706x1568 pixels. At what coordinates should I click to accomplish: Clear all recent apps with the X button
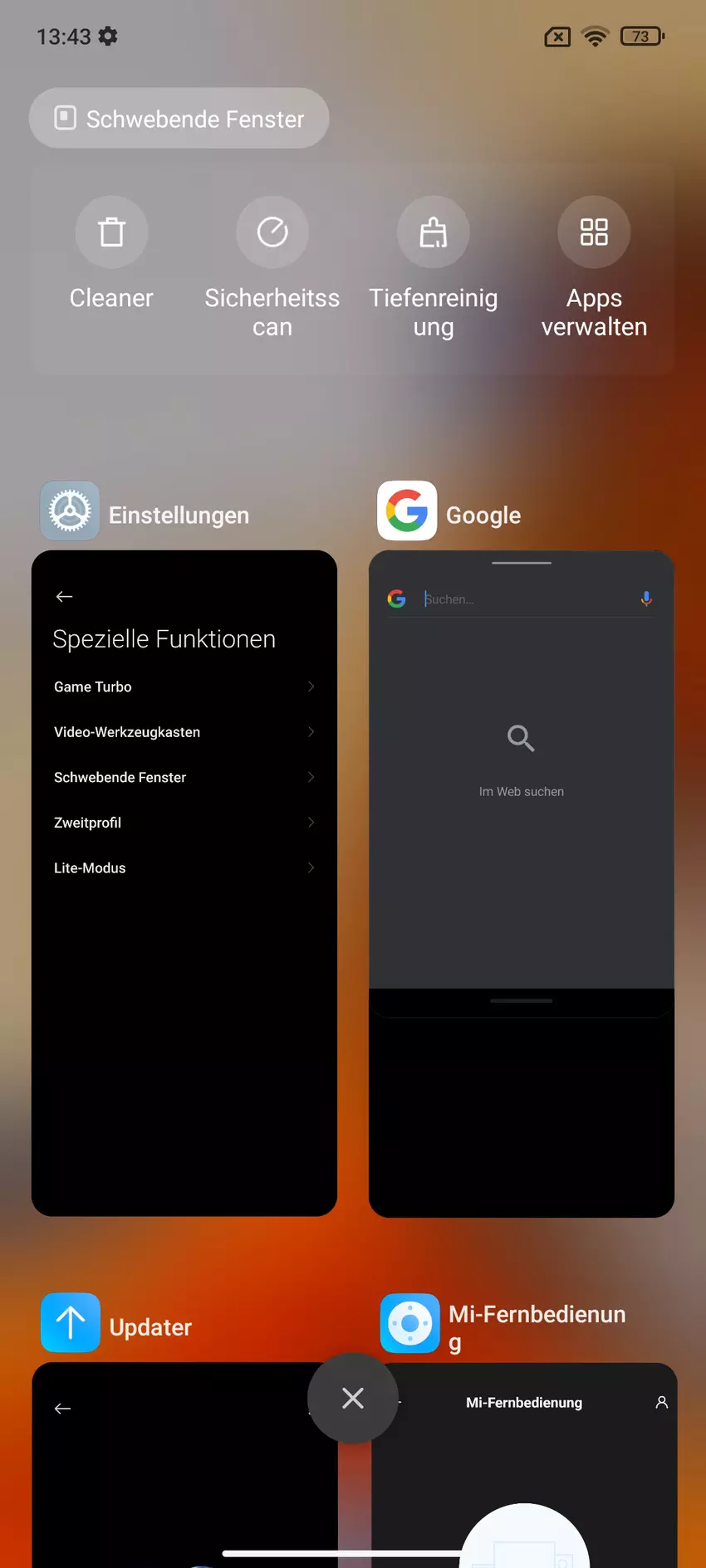[353, 1399]
